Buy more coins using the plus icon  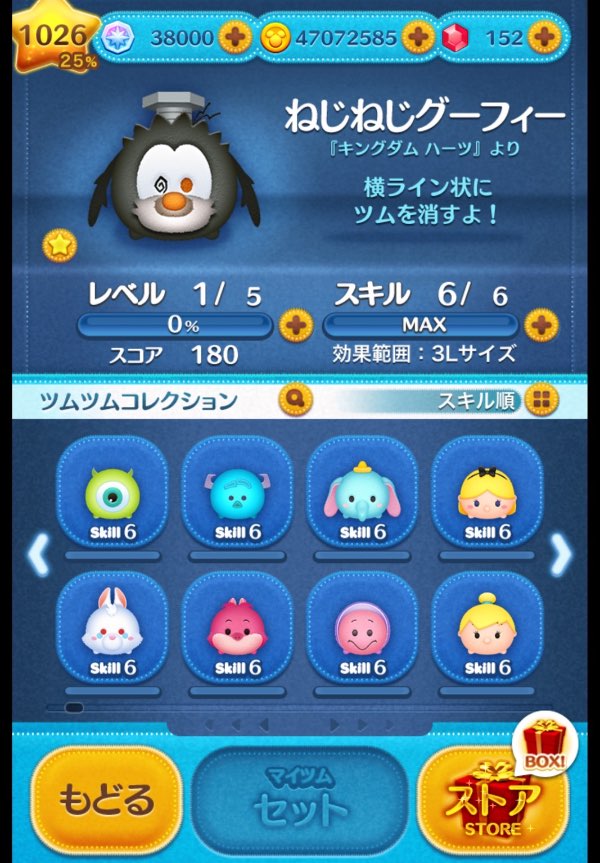click(x=419, y=38)
